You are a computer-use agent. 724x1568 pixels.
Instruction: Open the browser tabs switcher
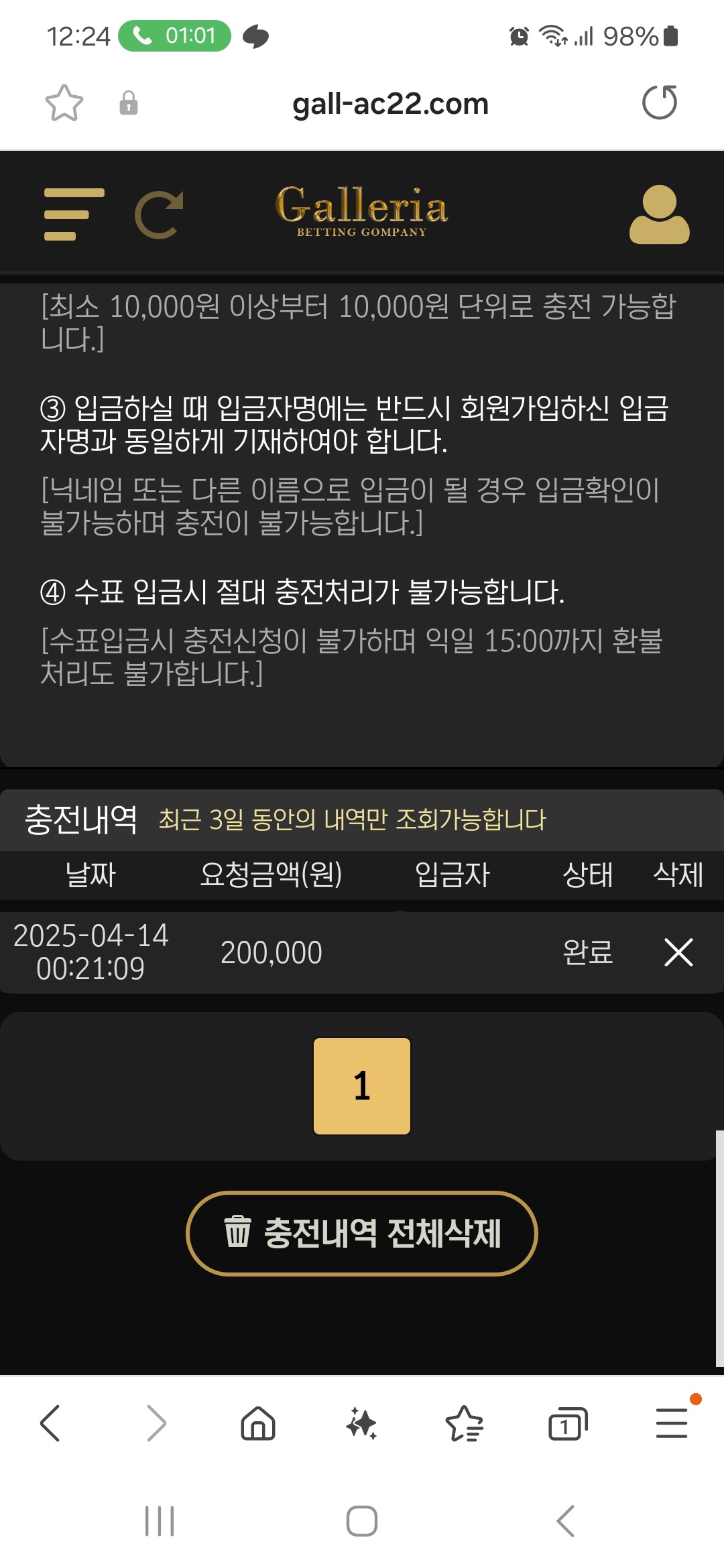[568, 1423]
